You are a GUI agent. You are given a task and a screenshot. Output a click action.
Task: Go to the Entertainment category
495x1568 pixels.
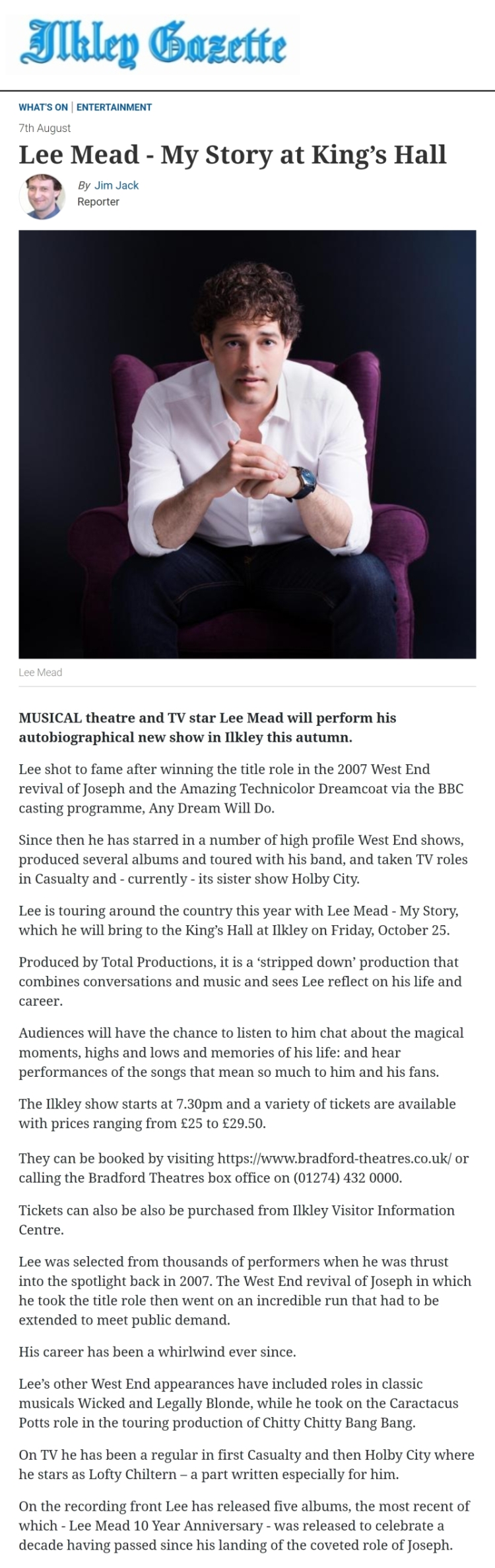(x=114, y=107)
